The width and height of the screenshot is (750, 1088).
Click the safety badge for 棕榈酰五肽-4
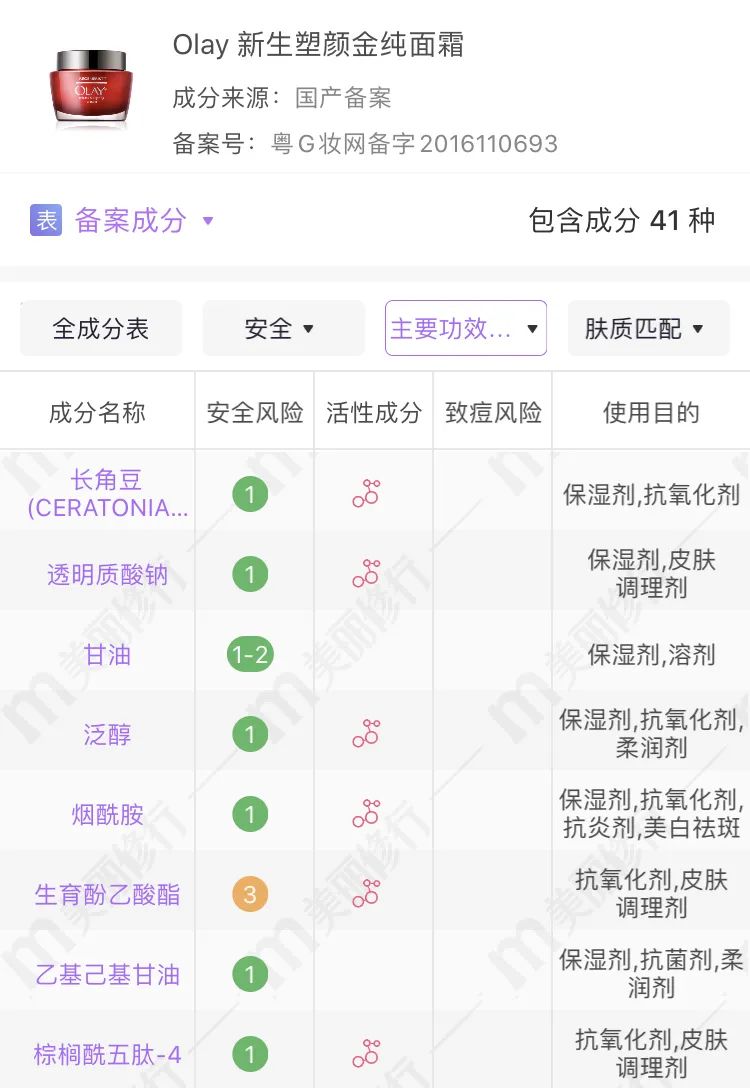(x=249, y=1053)
